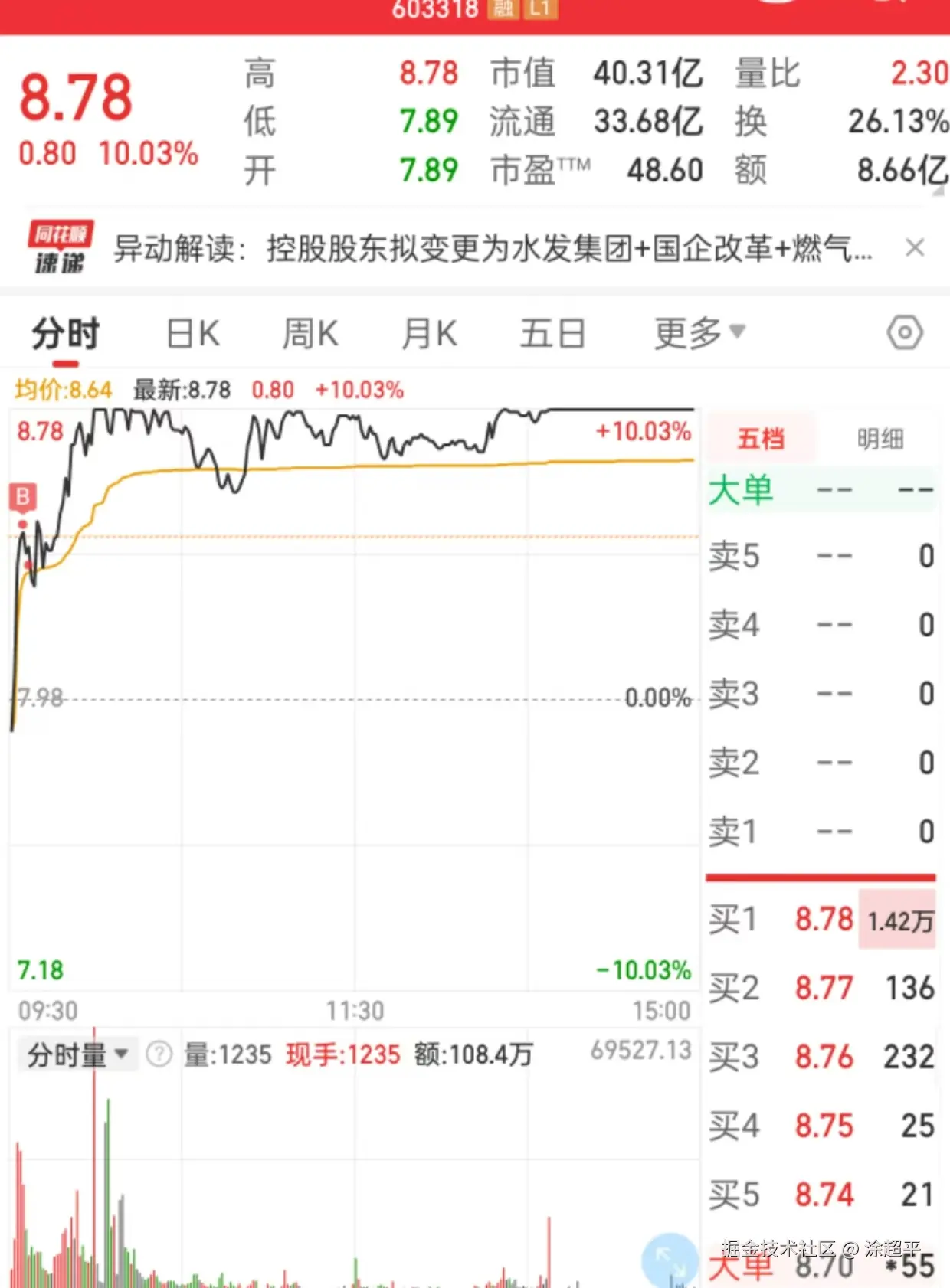
Task: Open the 分时量 indicator dropdown
Action: coord(75,1054)
